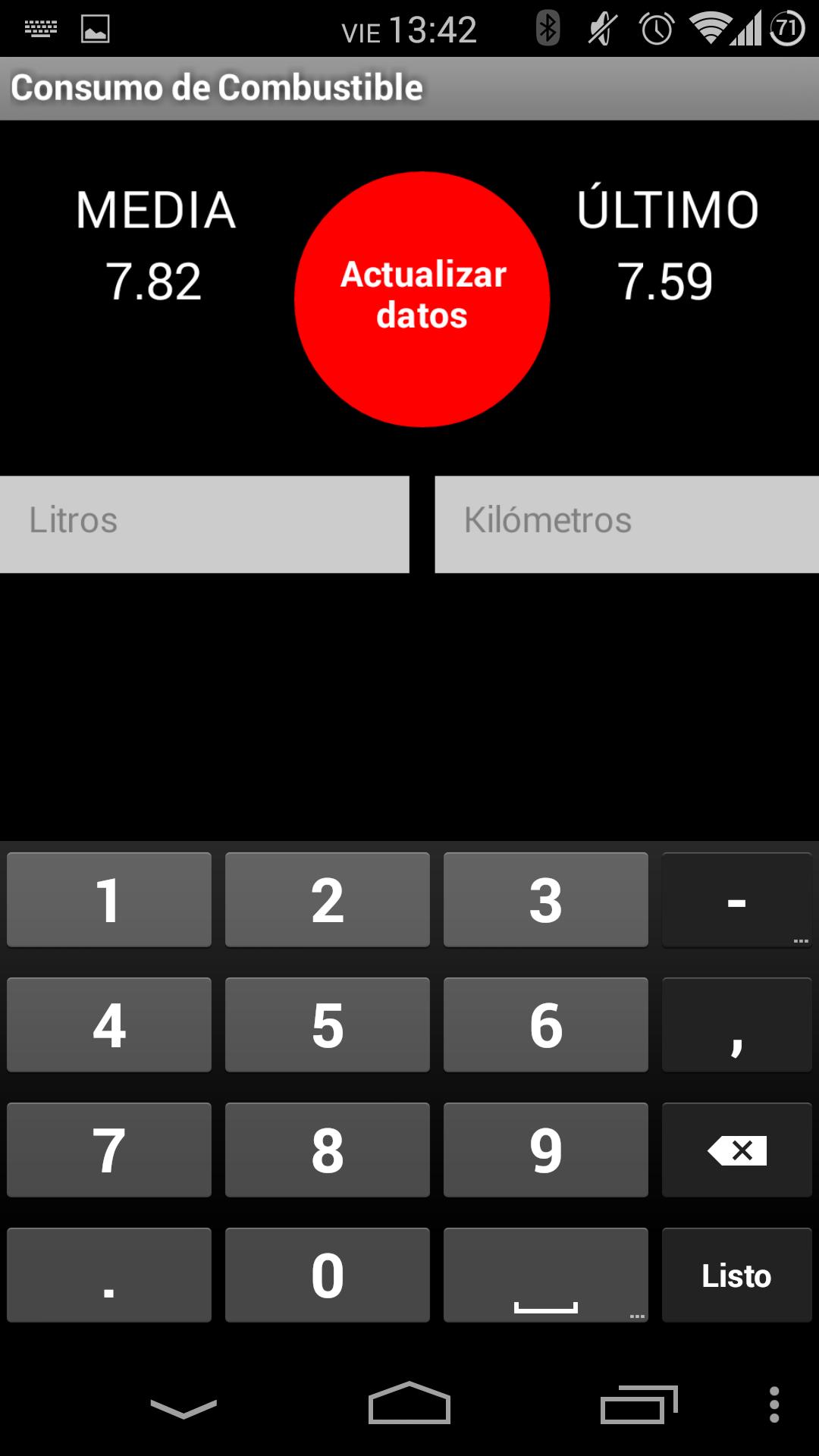The width and height of the screenshot is (819, 1456).
Task: Tap the spacebar key on the keypad
Action: pos(545,1275)
